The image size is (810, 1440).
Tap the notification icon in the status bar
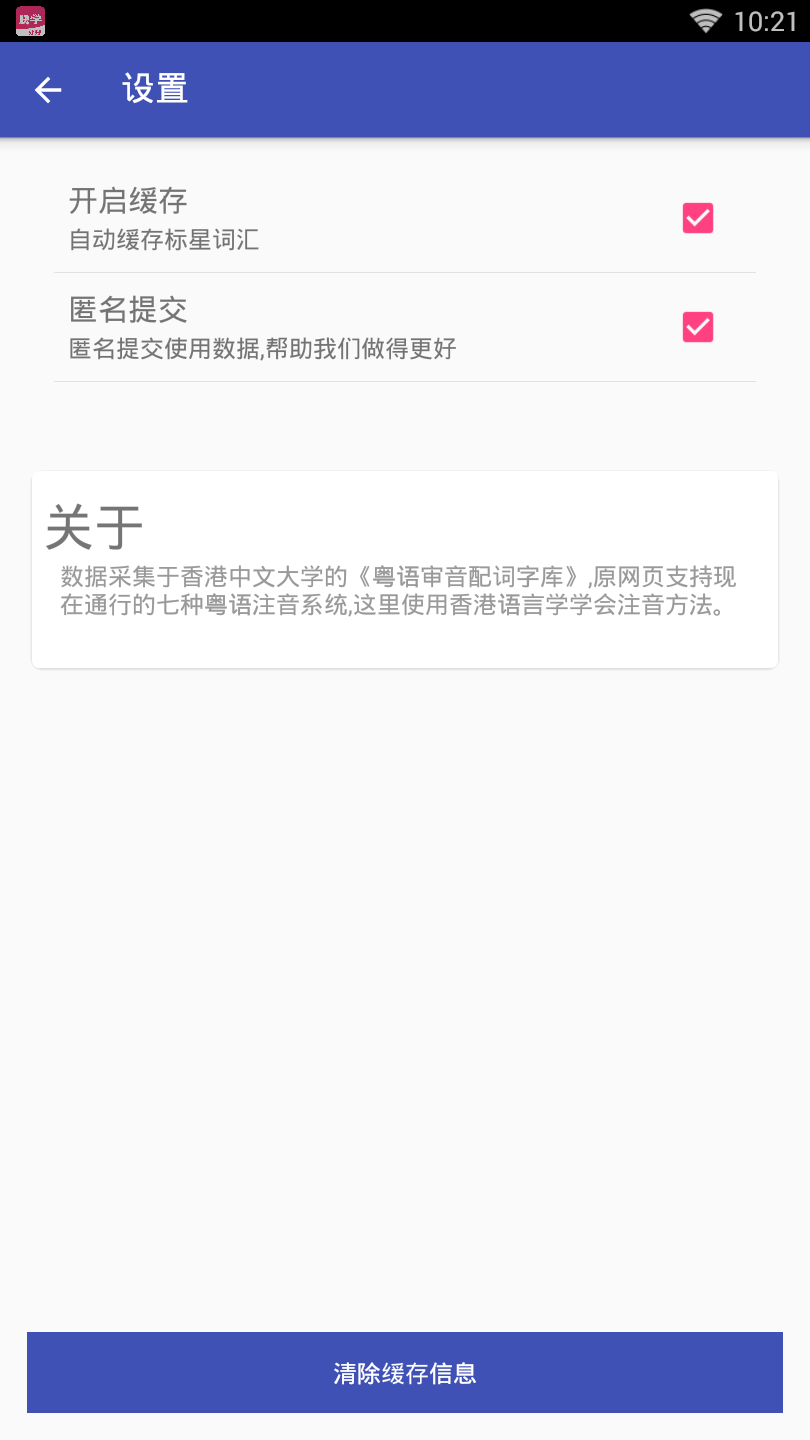pyautogui.click(x=29, y=20)
